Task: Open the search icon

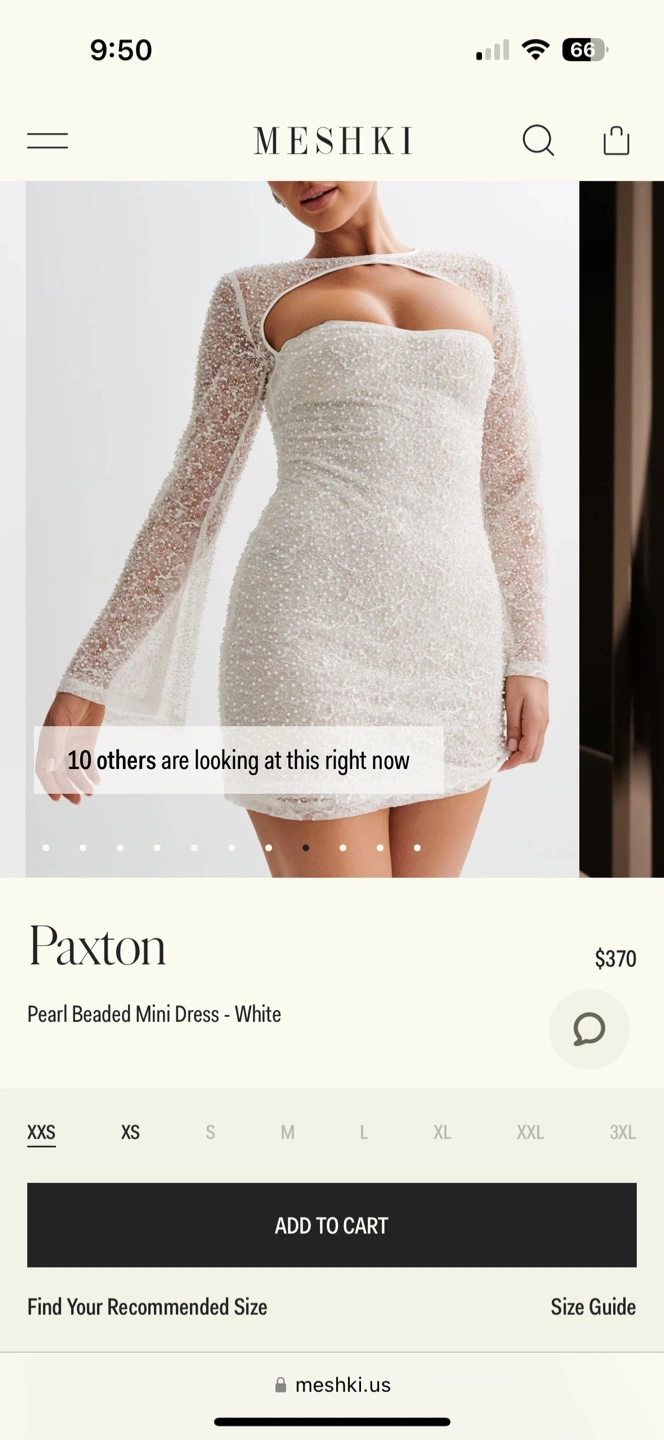Action: 538,141
